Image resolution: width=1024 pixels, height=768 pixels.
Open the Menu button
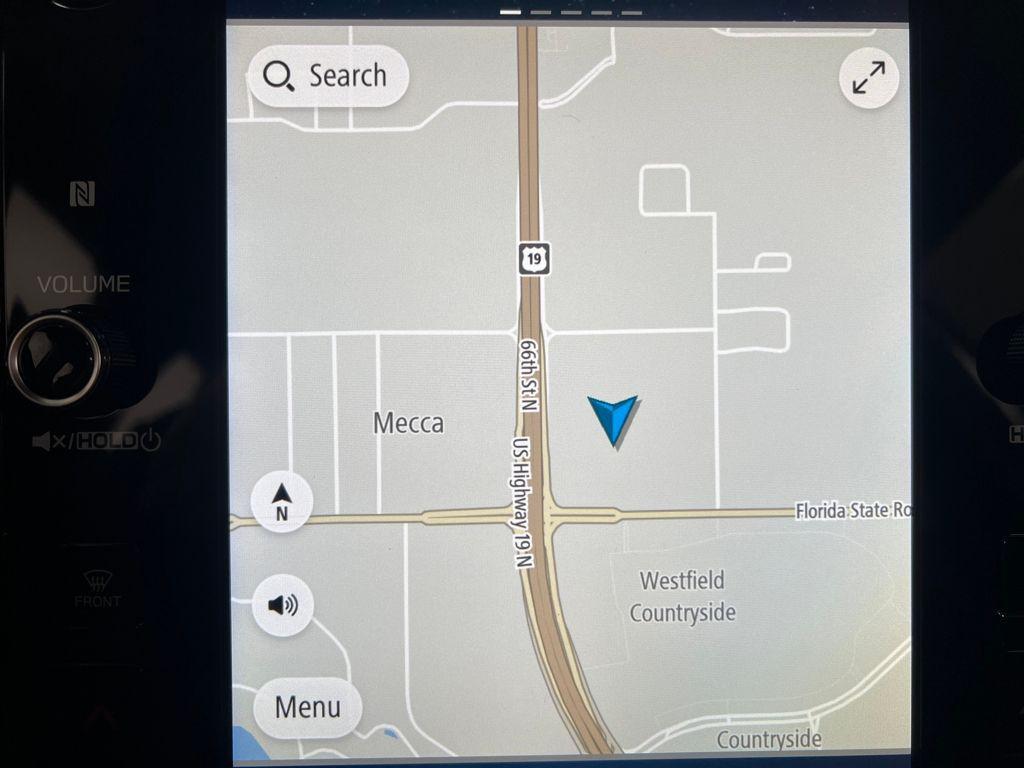pos(307,707)
